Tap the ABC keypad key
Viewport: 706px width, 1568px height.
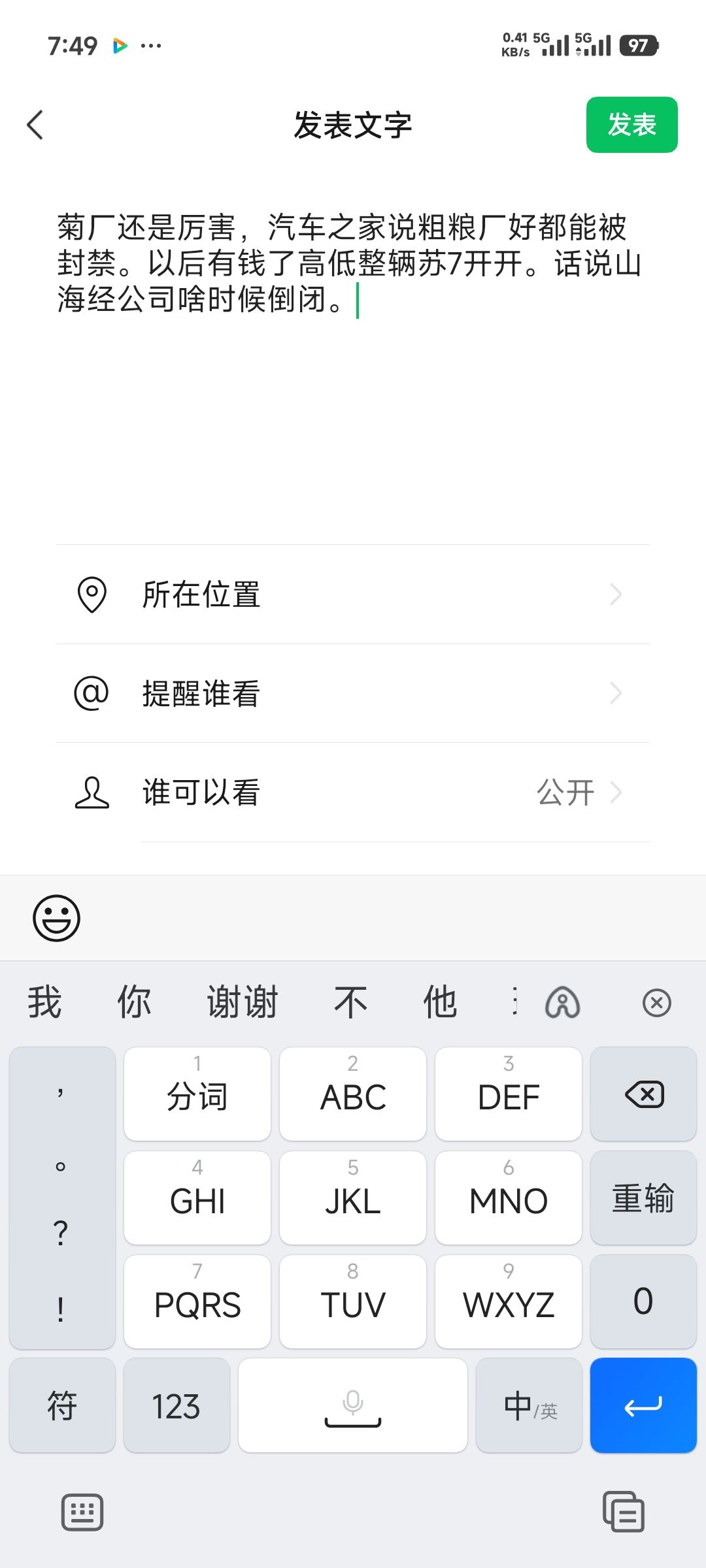point(353,1094)
